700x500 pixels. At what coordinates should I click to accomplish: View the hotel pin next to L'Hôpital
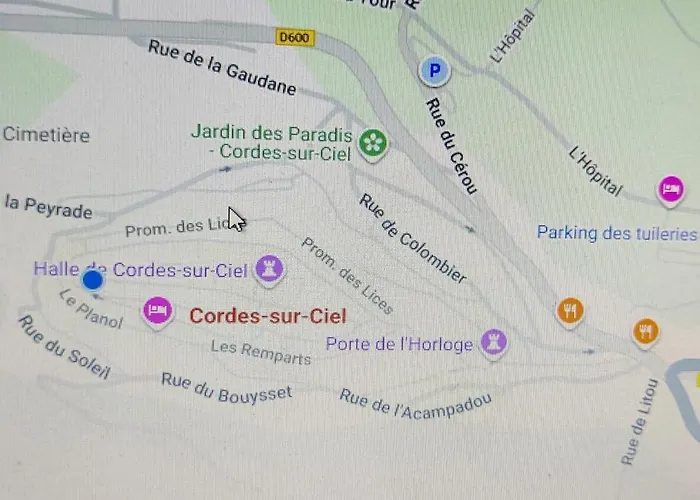pos(671,188)
